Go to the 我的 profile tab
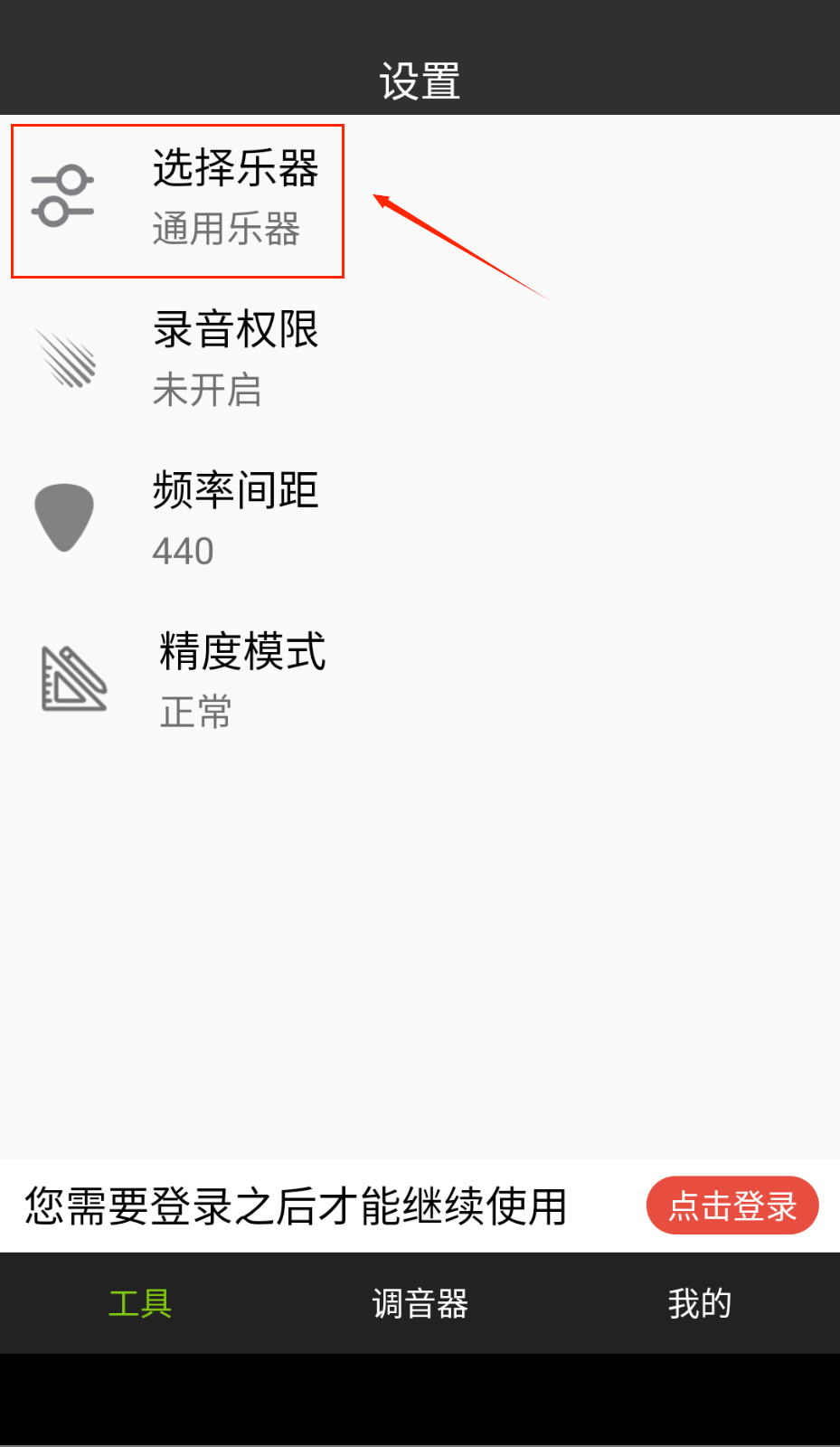The height and width of the screenshot is (1447, 840). pos(699,1303)
